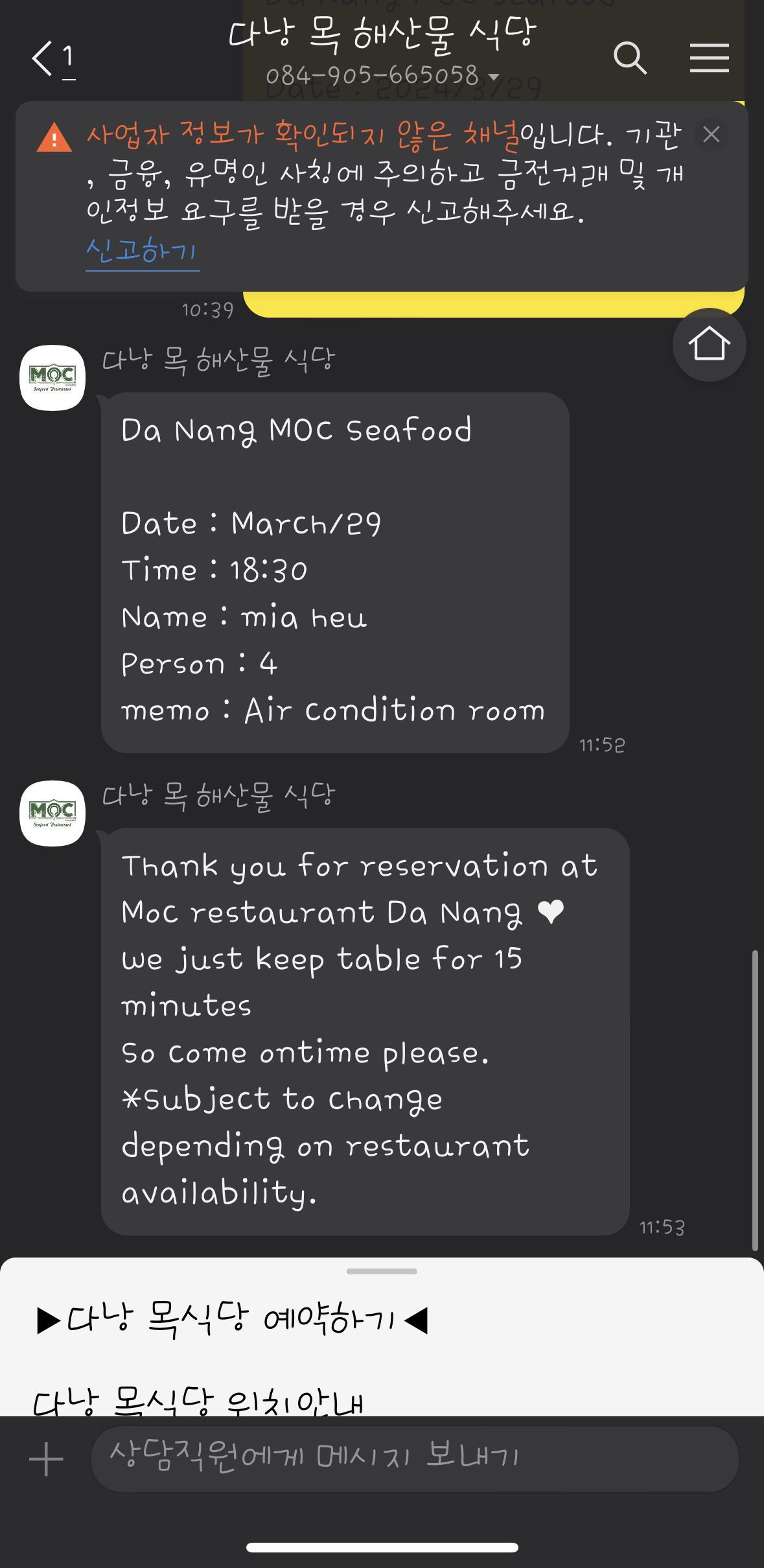
Task: Open 다낭 목 해산물 식당 profile picture
Action: 53,378
